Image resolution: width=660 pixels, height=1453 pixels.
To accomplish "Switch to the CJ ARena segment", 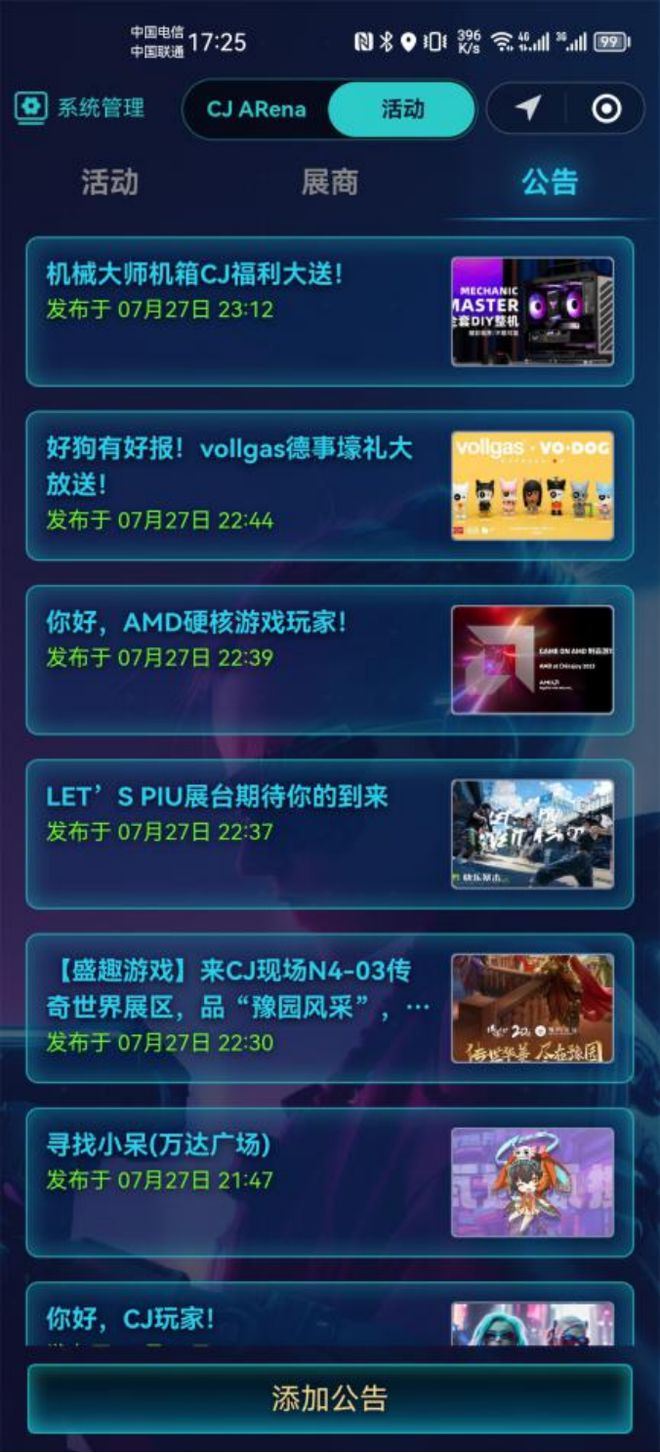I will pyautogui.click(x=256, y=109).
